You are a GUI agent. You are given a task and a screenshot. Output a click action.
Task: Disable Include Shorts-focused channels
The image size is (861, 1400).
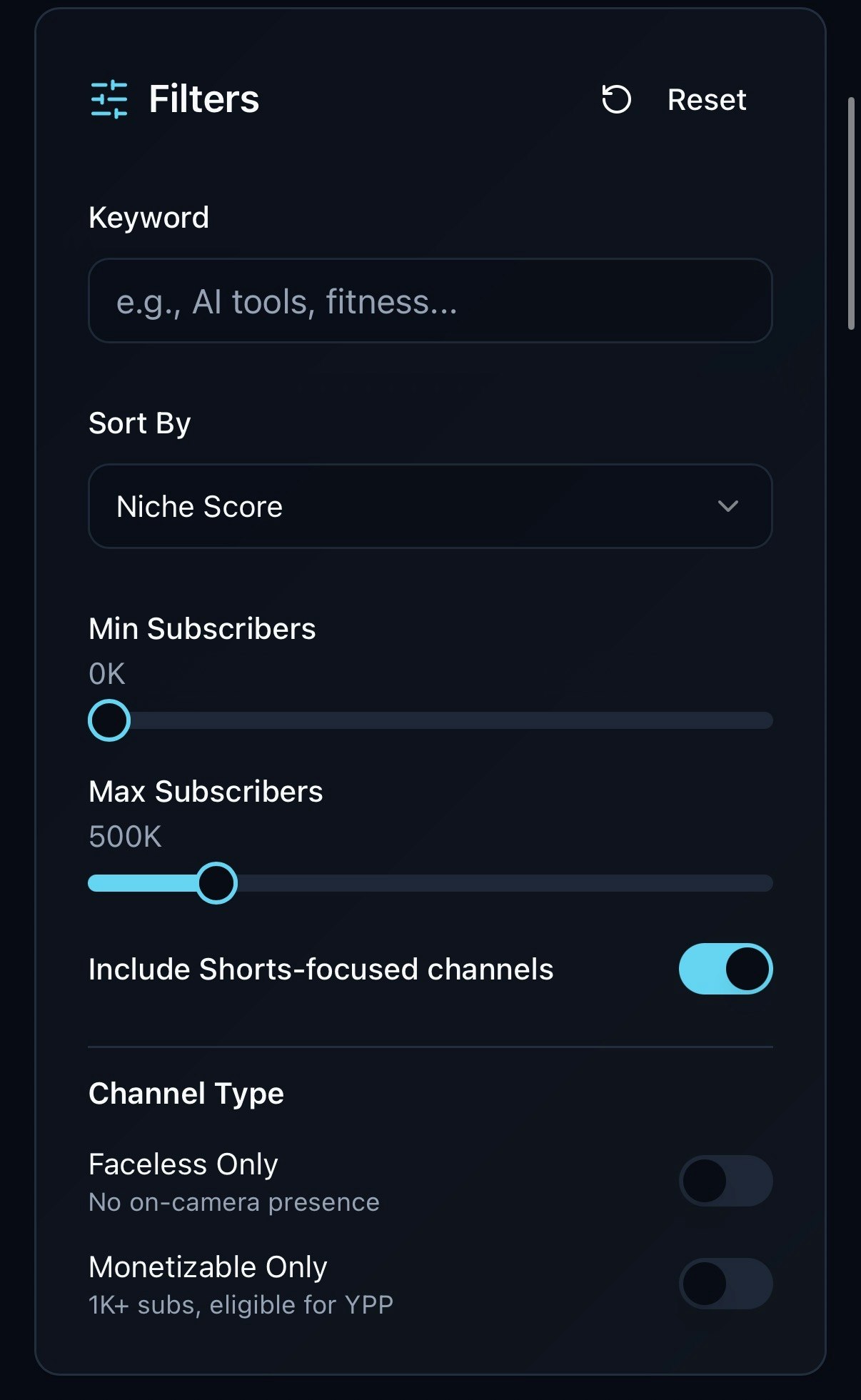tap(725, 969)
